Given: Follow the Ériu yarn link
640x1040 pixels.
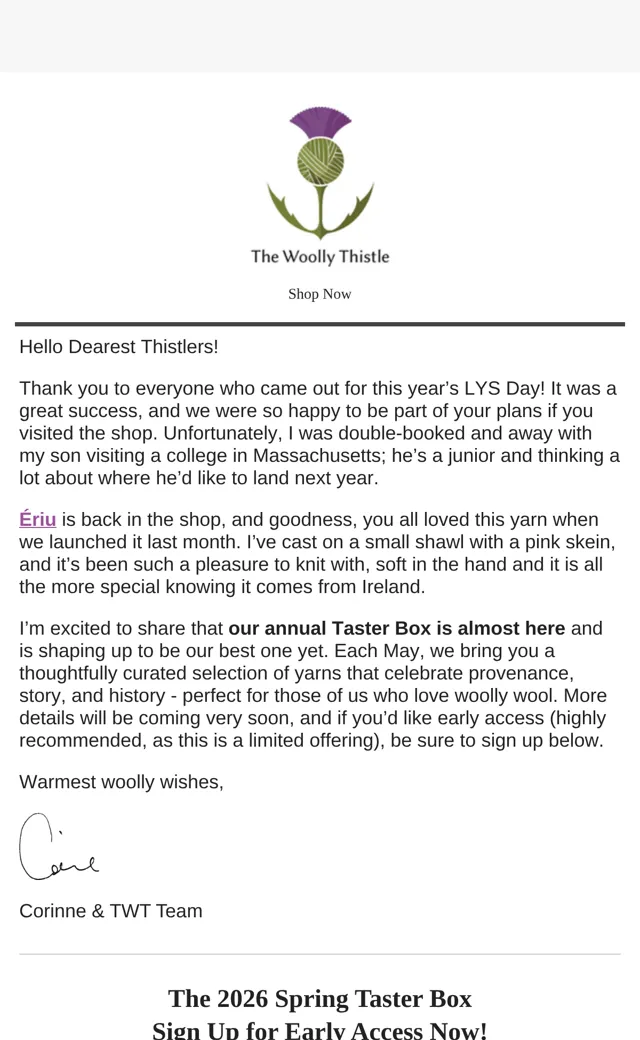Looking at the screenshot, I should [37, 519].
